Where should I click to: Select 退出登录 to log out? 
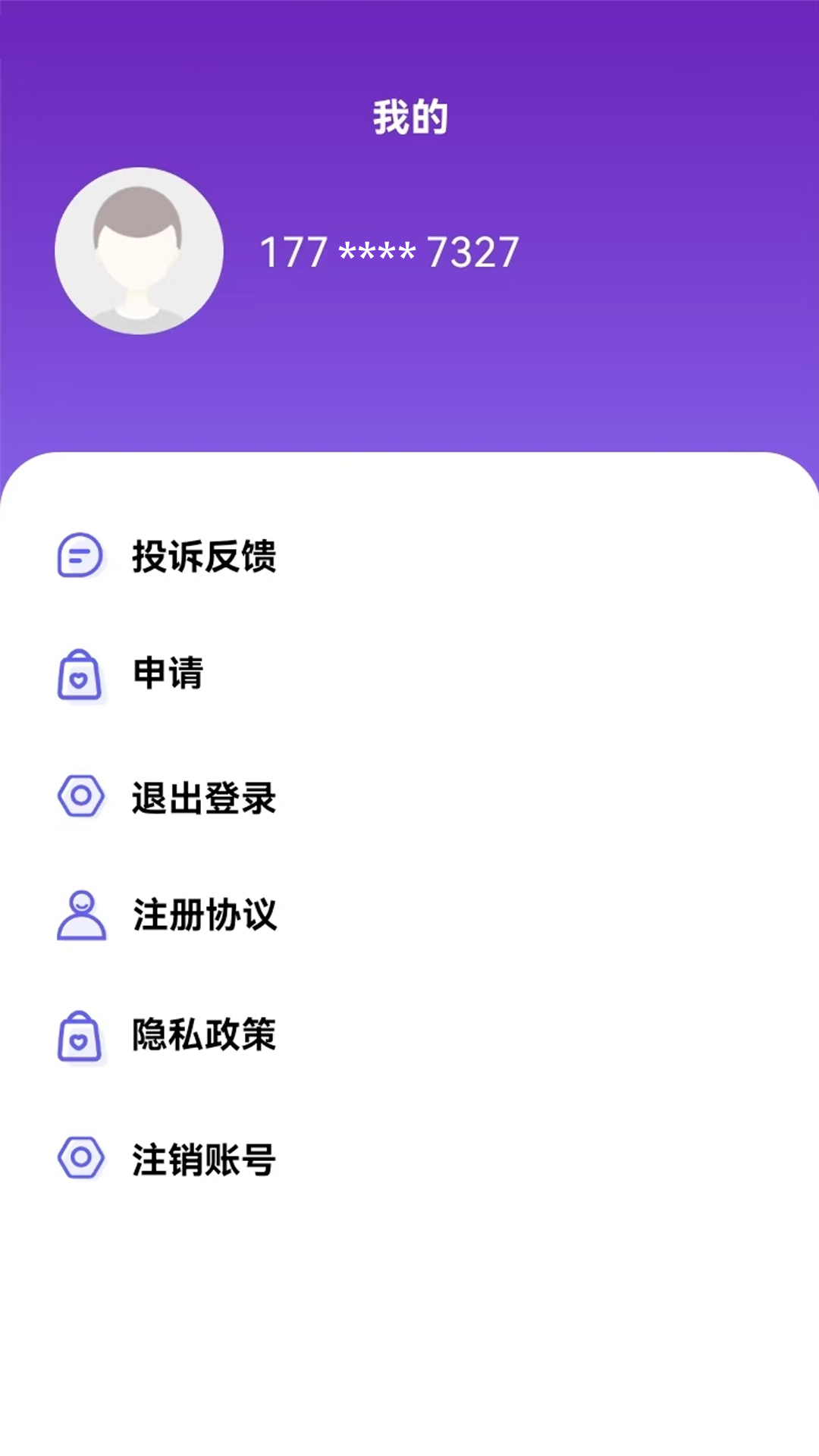(x=203, y=798)
